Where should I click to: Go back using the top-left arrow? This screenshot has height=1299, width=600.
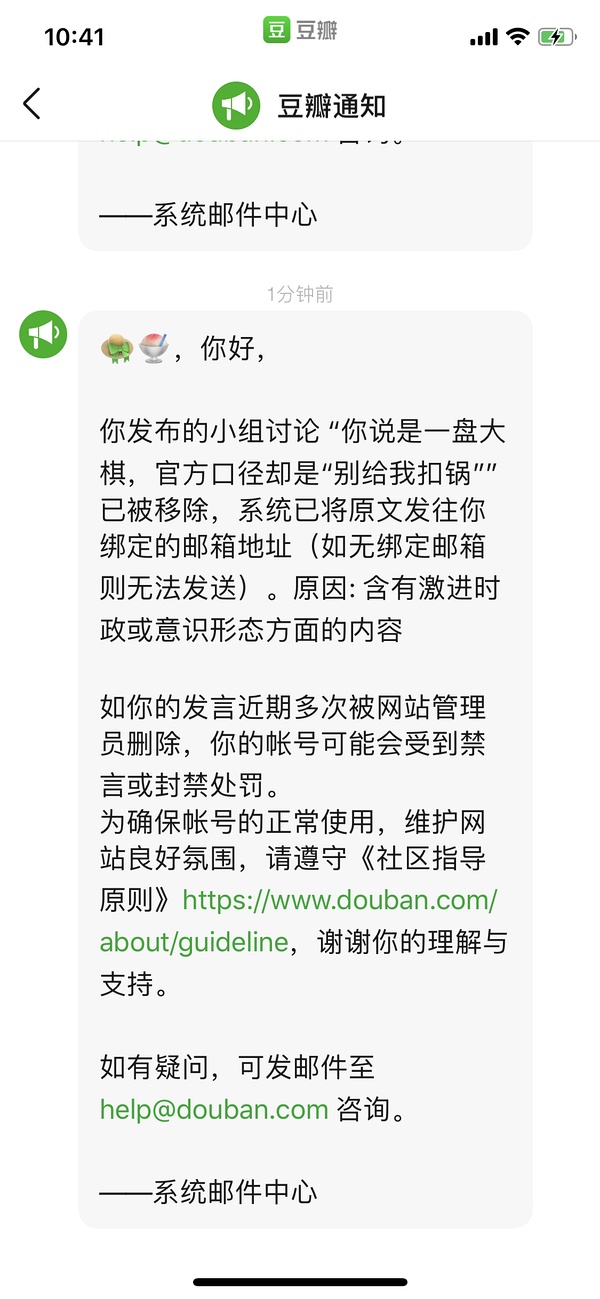pos(32,104)
